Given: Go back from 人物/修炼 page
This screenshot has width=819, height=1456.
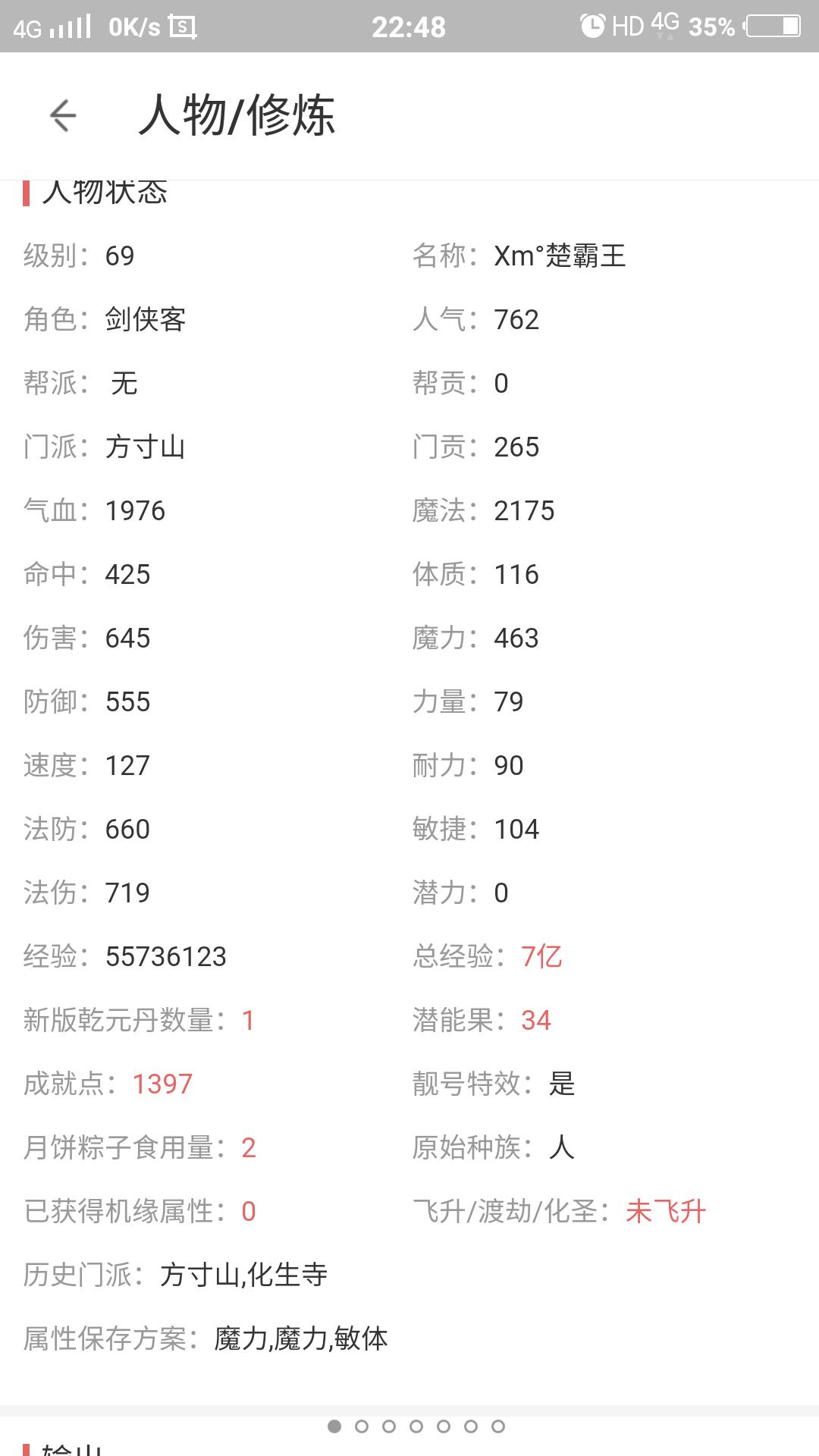Looking at the screenshot, I should tap(63, 116).
